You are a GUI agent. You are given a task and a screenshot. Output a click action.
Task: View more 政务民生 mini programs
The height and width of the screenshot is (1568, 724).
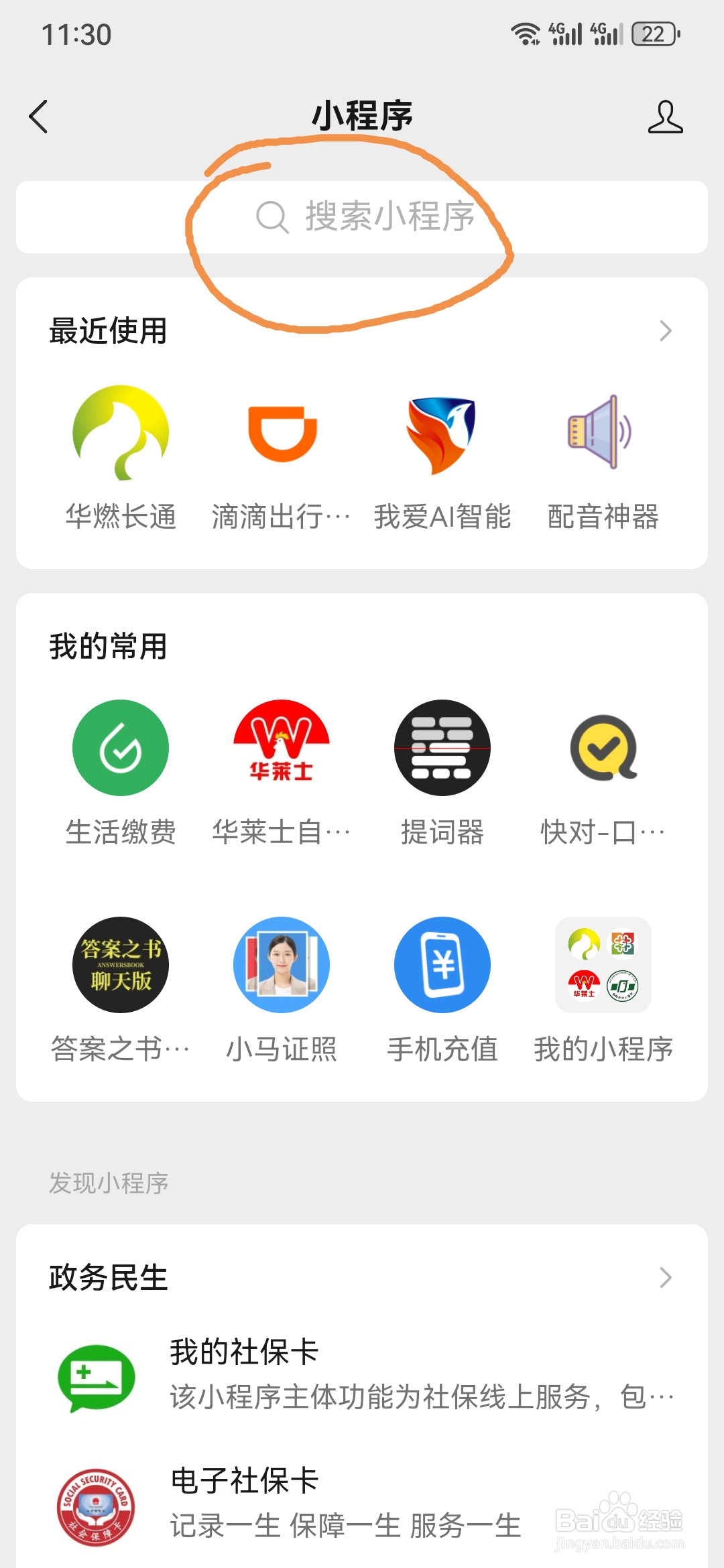click(x=665, y=1277)
